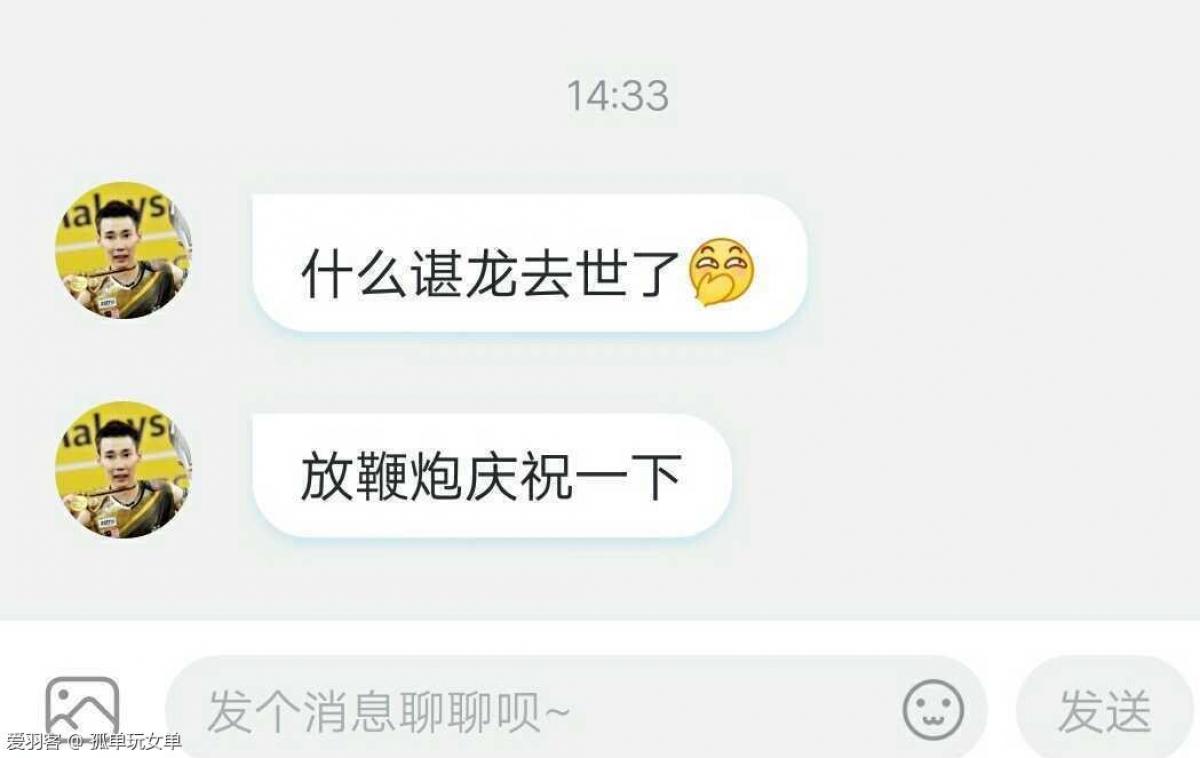This screenshot has width=1200, height=758.
Task: Open sender's avatar beside 什么谌龙去世了 message
Action: tap(123, 251)
